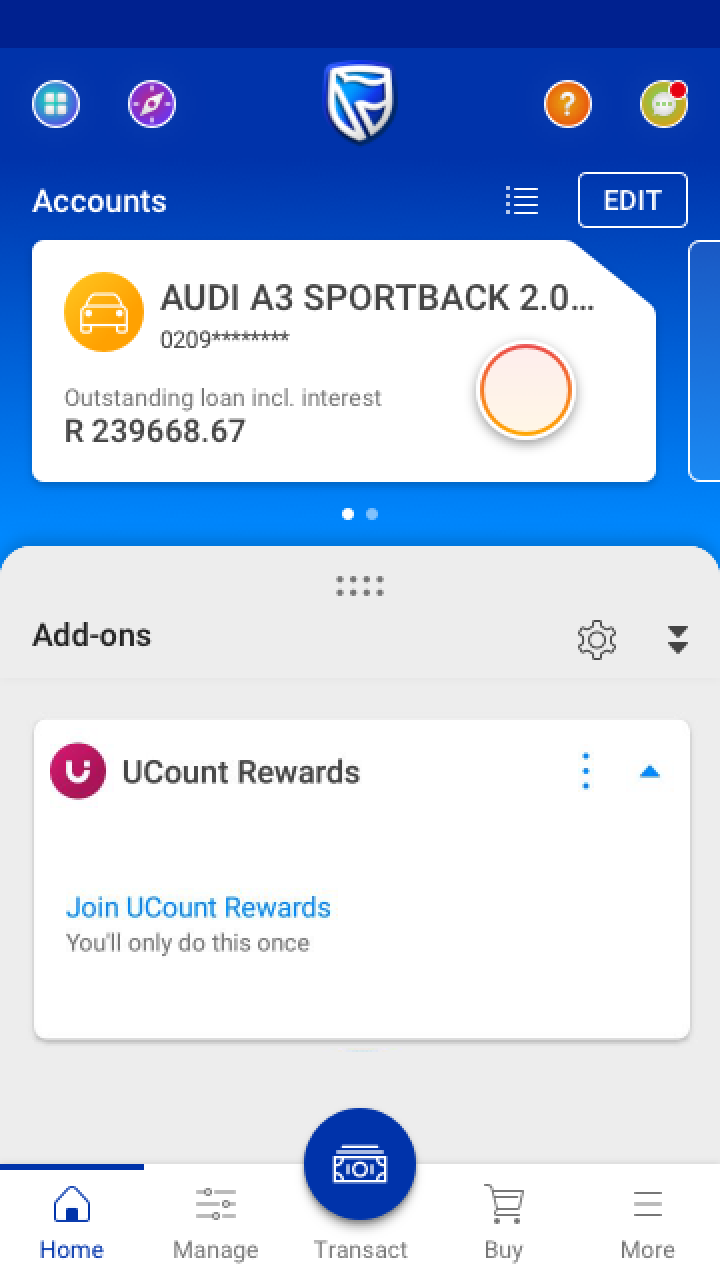720x1280 pixels.
Task: Open the compass explore icon
Action: pyautogui.click(x=152, y=104)
